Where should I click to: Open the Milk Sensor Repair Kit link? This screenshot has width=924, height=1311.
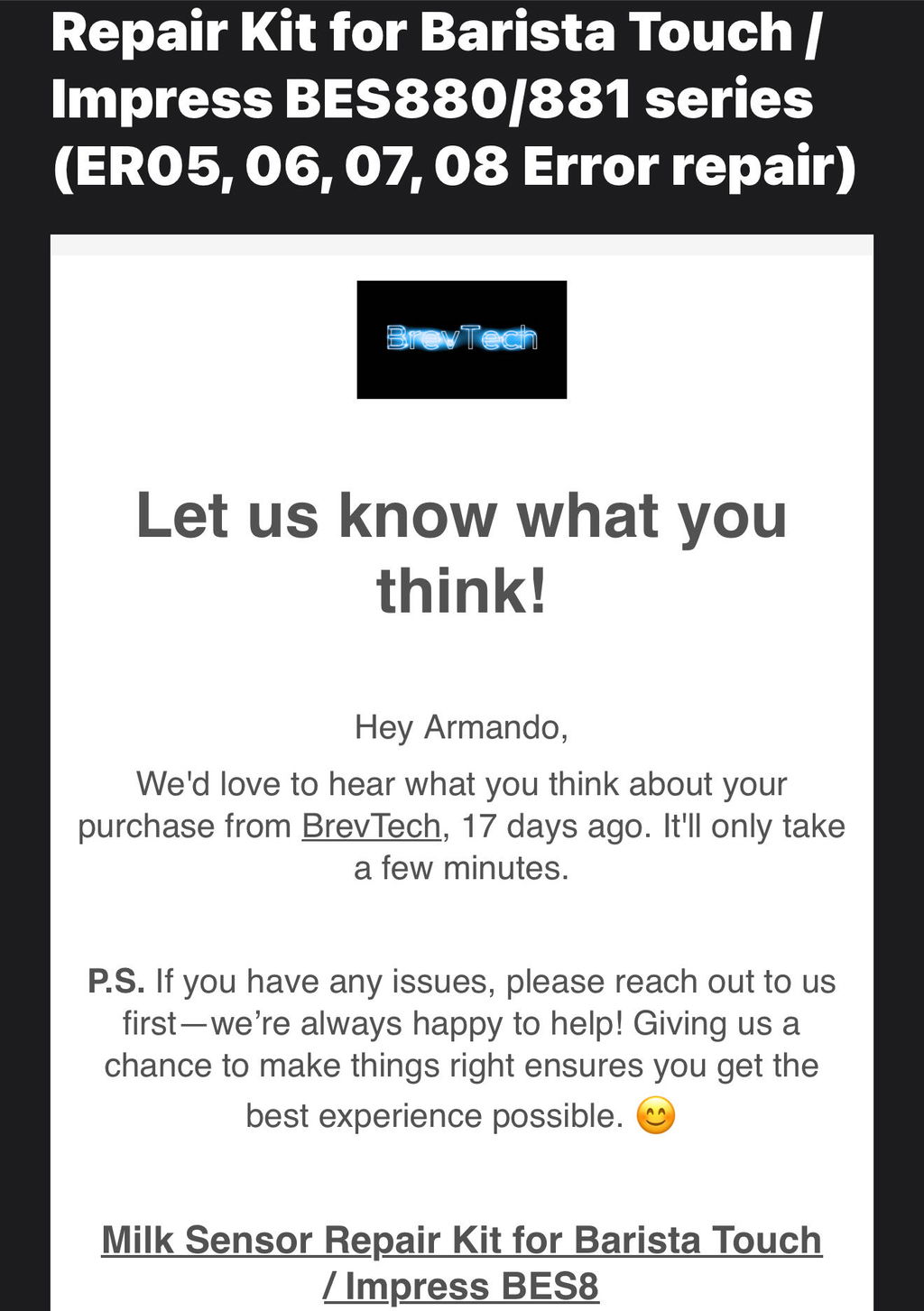point(461,1262)
